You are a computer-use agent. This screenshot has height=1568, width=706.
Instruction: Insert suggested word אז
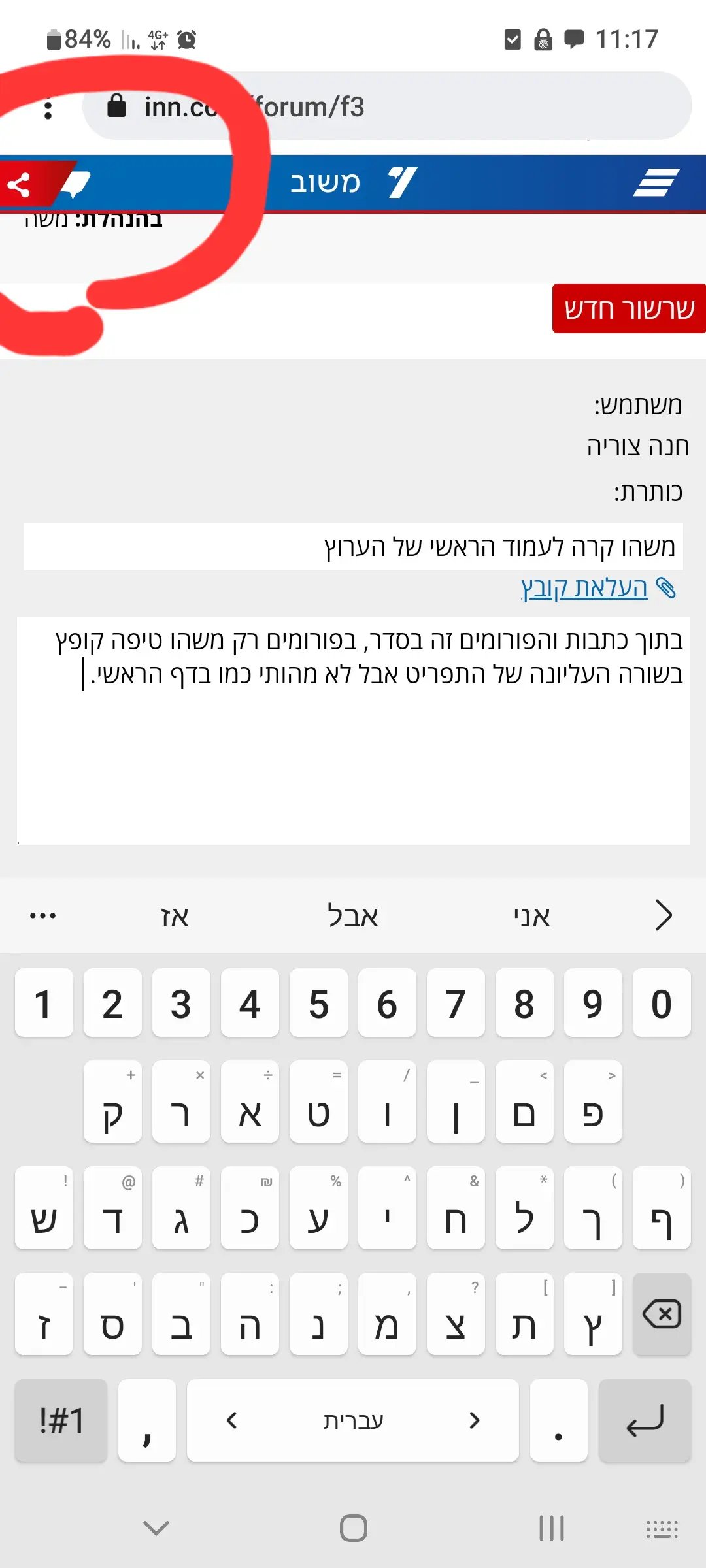(175, 916)
